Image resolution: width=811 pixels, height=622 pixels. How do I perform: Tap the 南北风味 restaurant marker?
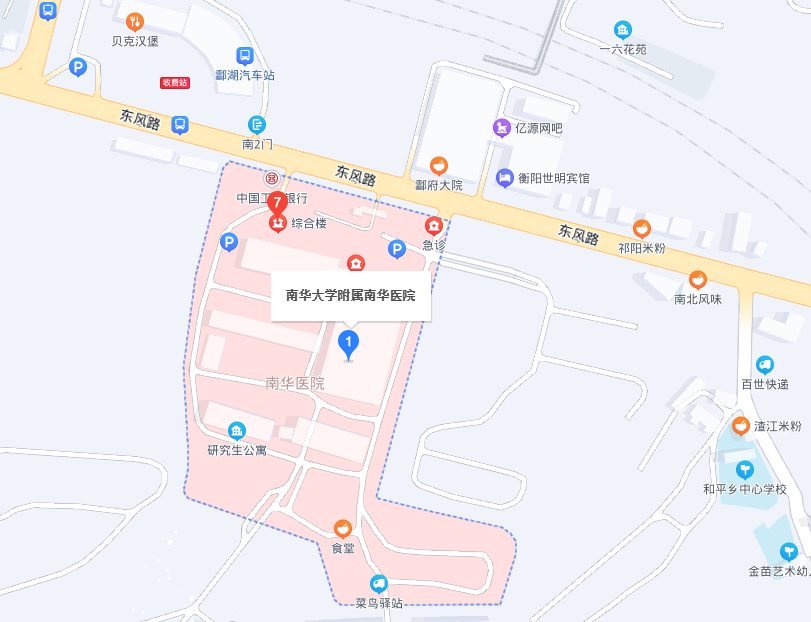[x=698, y=280]
